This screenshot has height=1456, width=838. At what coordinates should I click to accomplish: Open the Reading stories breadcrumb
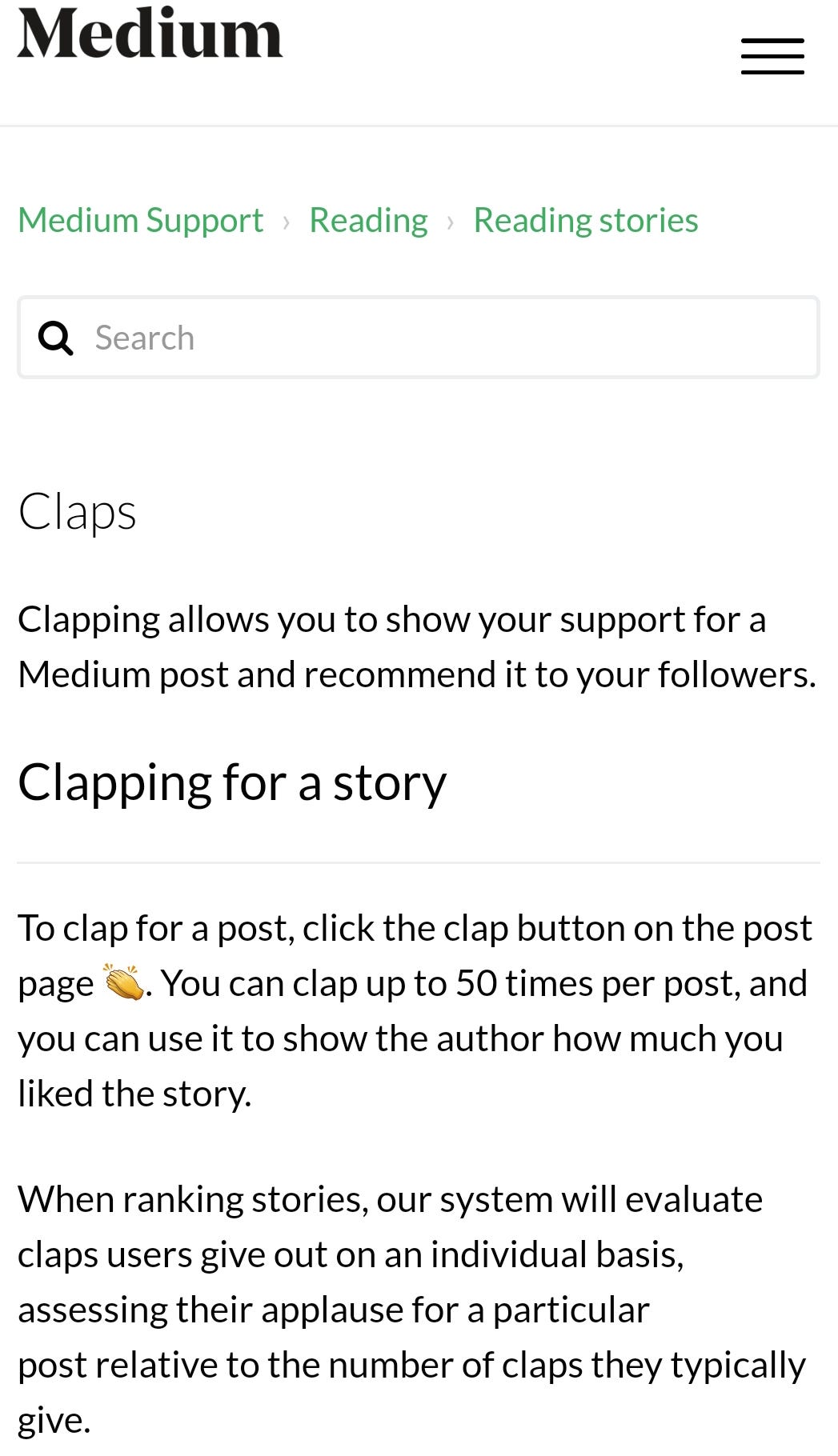point(585,220)
